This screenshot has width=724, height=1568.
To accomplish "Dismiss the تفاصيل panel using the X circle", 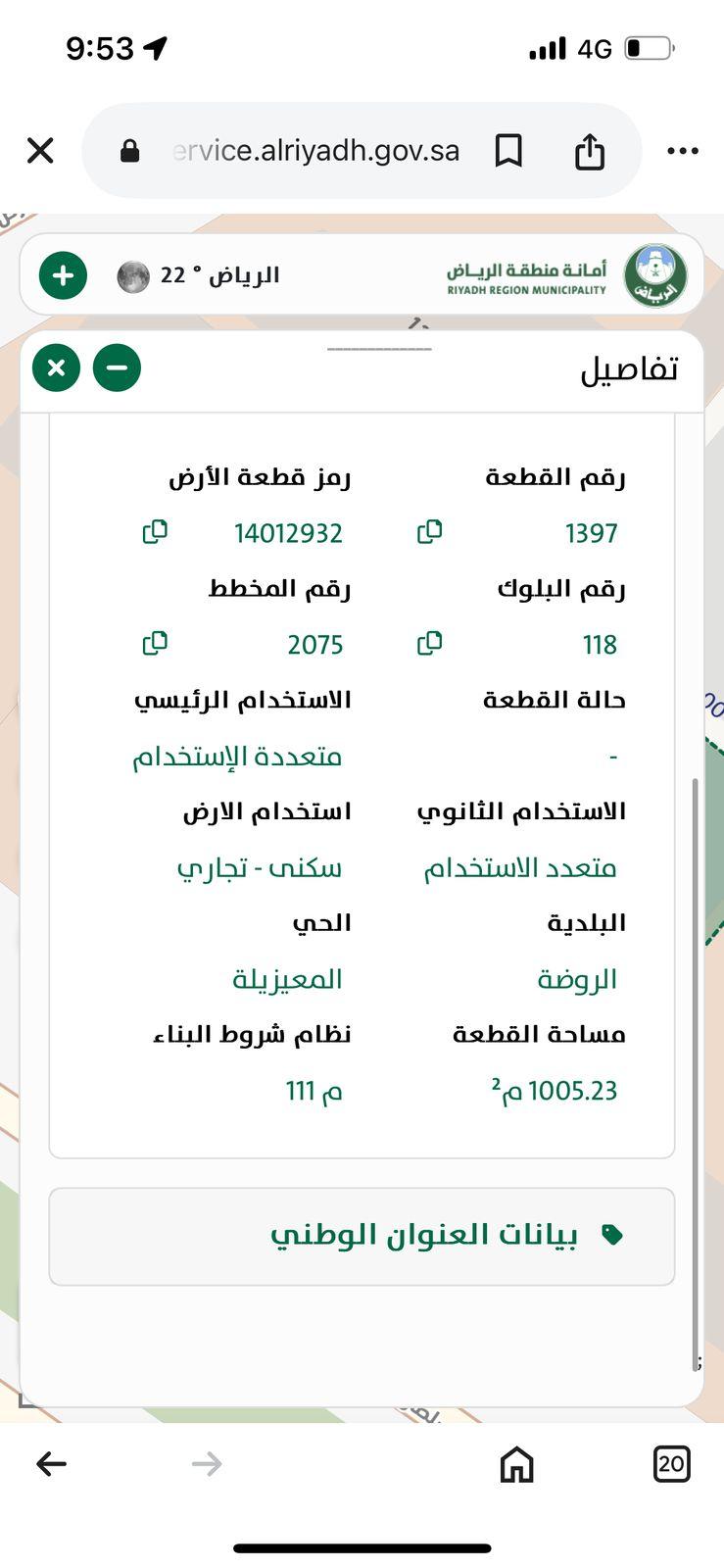I will (56, 367).
